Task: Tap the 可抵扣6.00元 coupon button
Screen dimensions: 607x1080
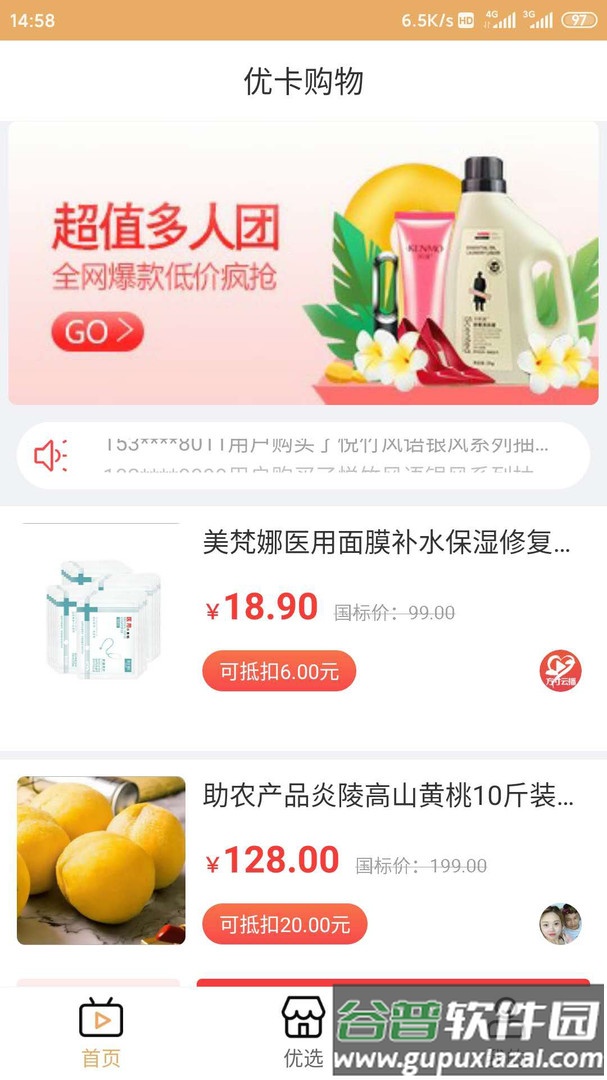Action: pos(279,671)
